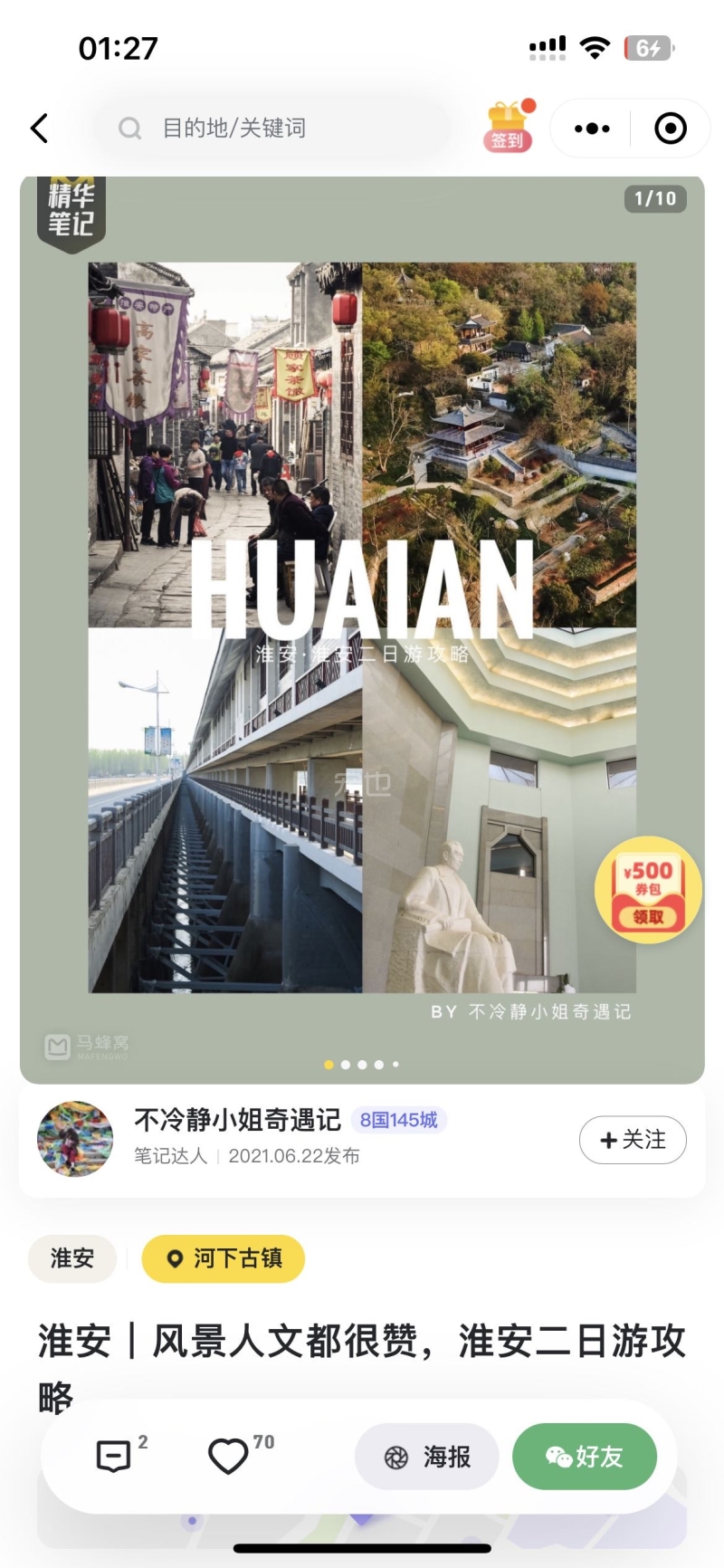Open the mini program more-options menu
724x1568 pixels.
point(592,129)
